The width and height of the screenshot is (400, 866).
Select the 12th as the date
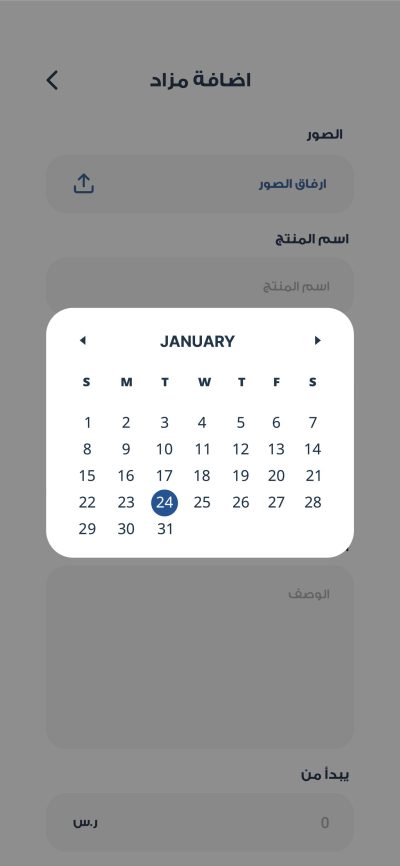pos(240,450)
